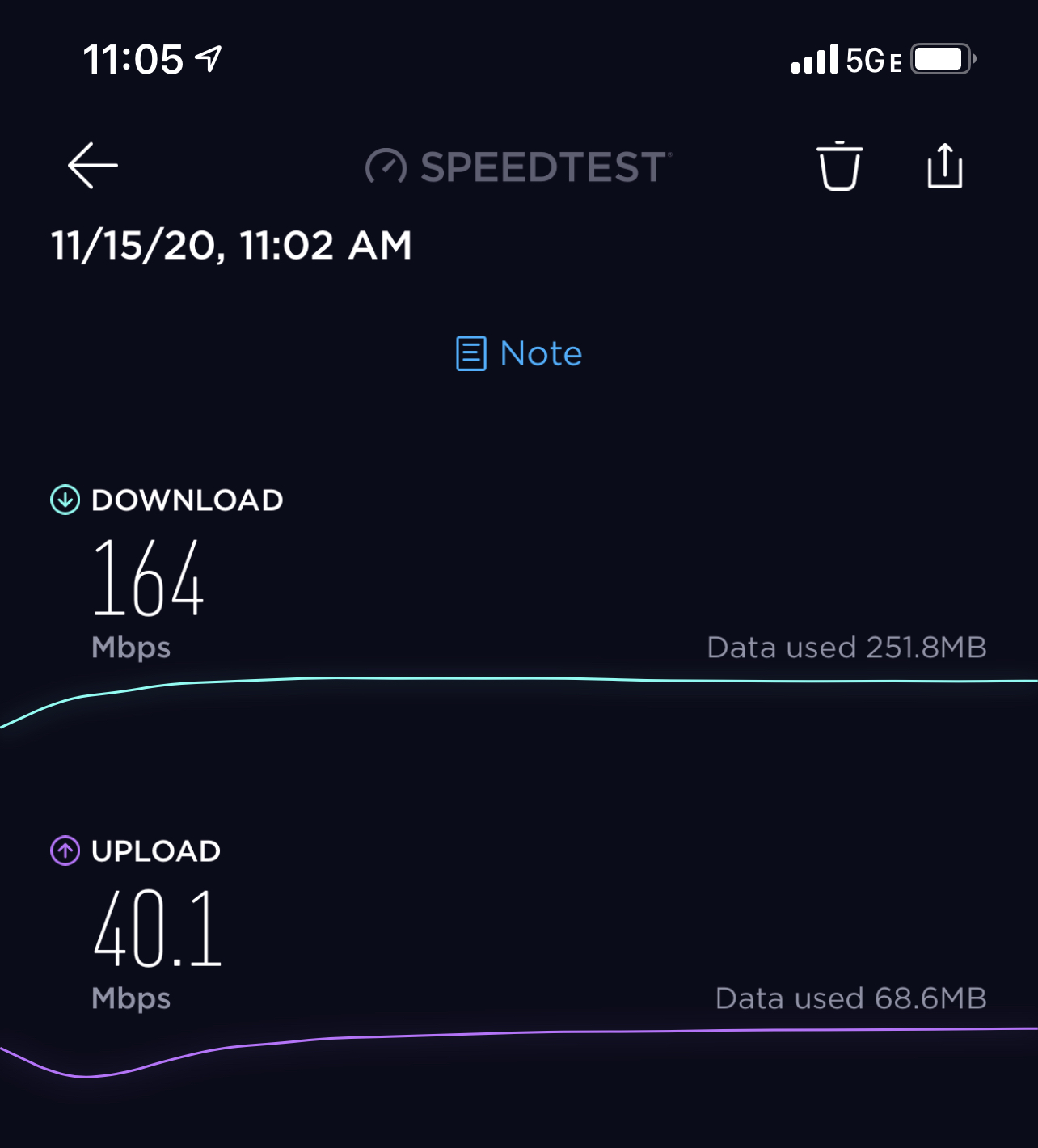
Task: Go back using the arrow icon
Action: coord(92,166)
